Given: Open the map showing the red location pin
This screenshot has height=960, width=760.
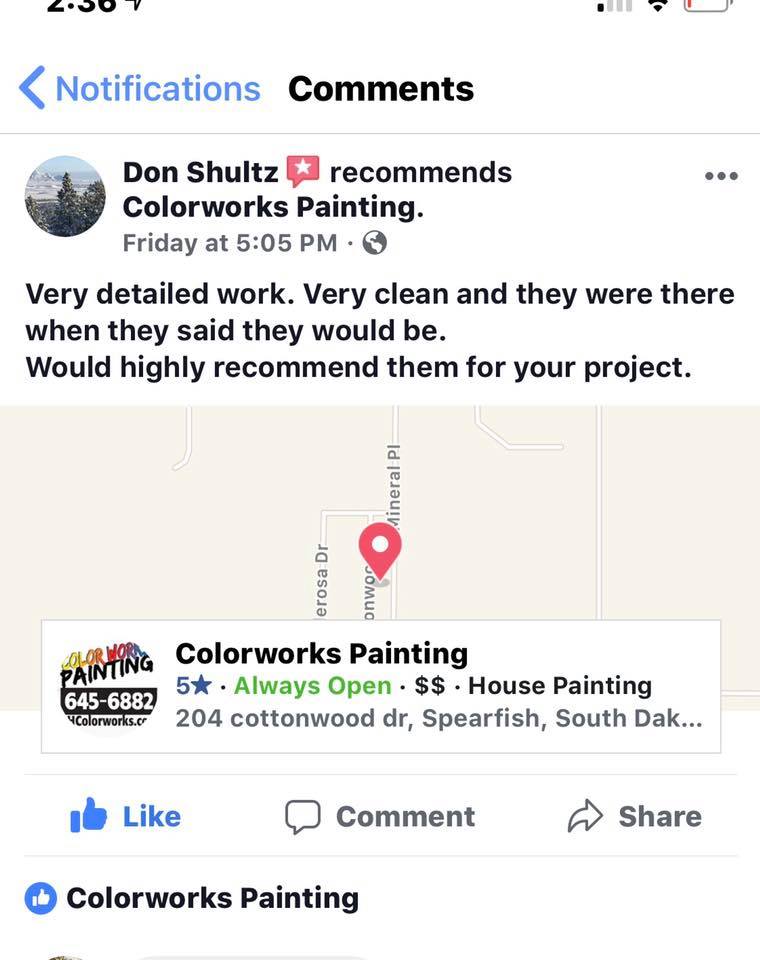Looking at the screenshot, I should coord(380,512).
